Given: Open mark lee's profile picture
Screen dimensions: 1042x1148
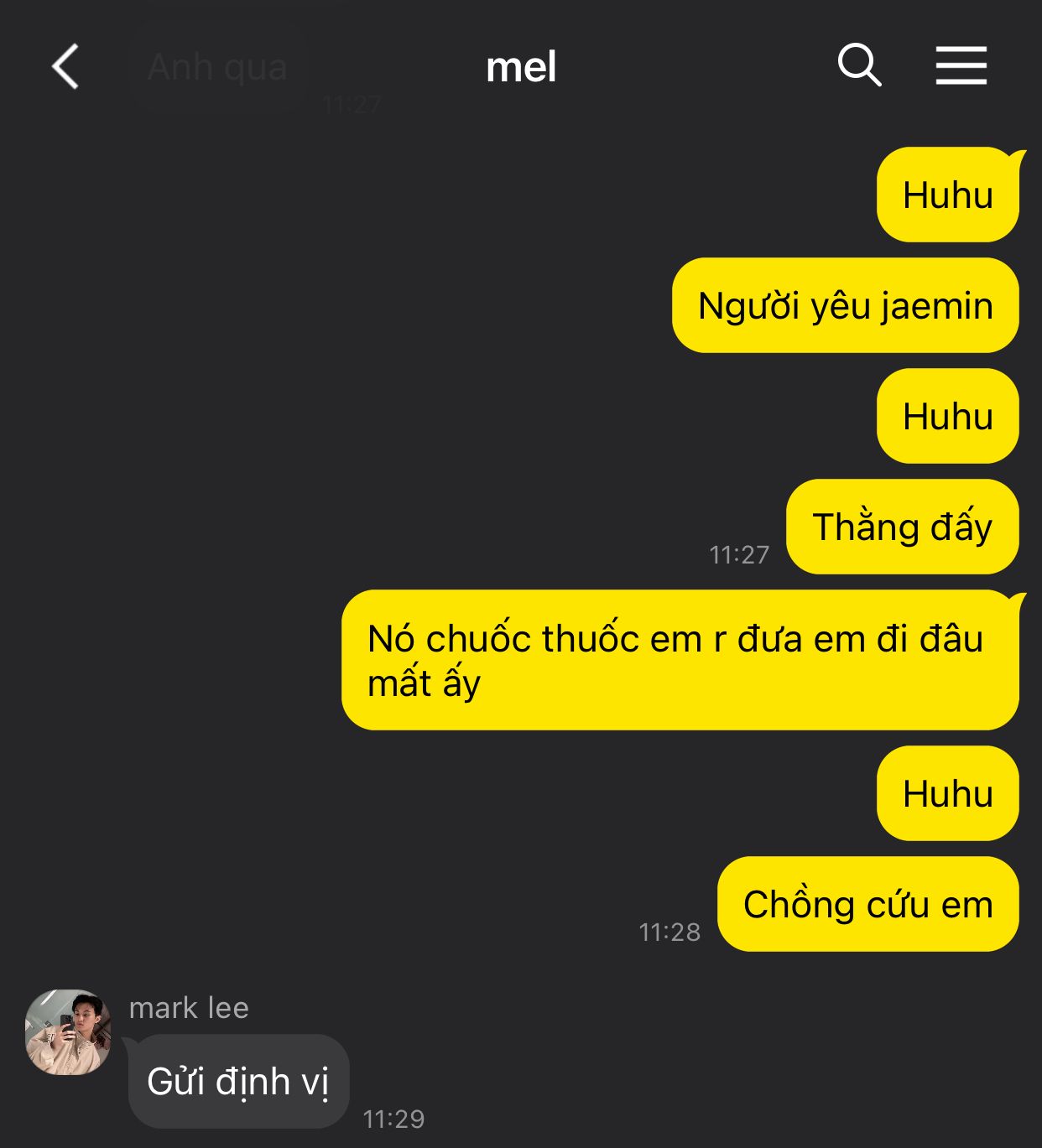Looking at the screenshot, I should coord(68,1031).
